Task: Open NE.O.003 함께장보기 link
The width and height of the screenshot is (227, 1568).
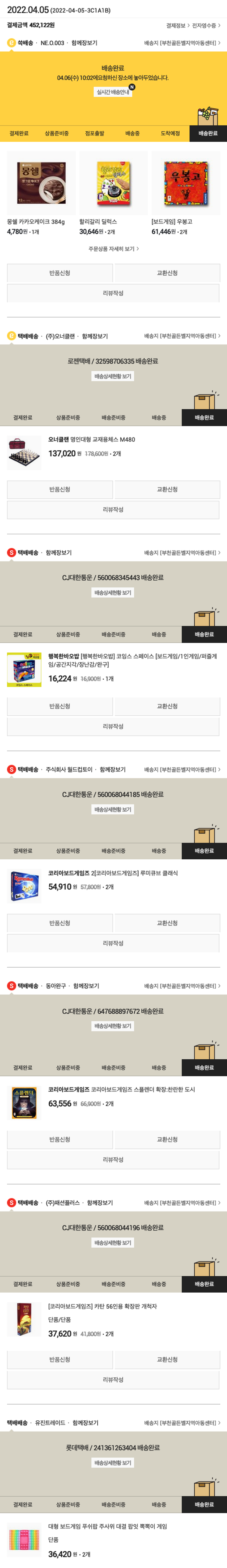Action: (x=84, y=43)
